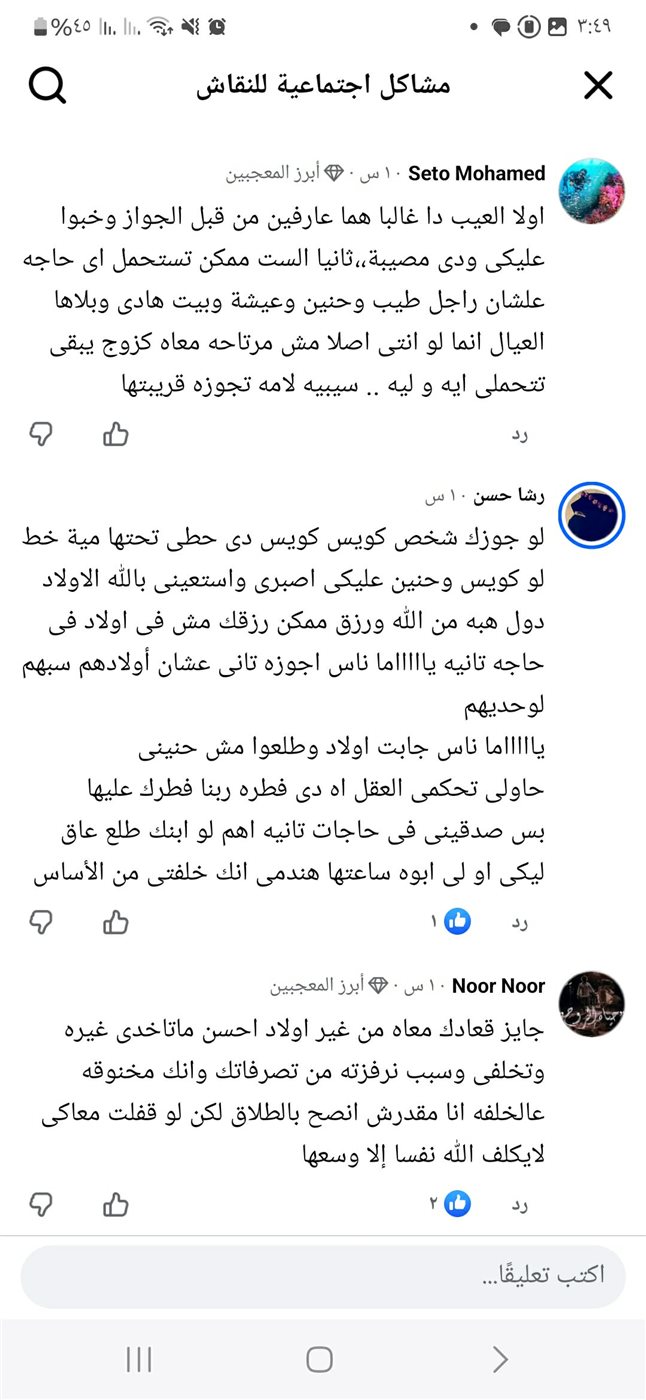The width and height of the screenshot is (646, 1400).
Task: Open search in the group
Action: [47, 86]
